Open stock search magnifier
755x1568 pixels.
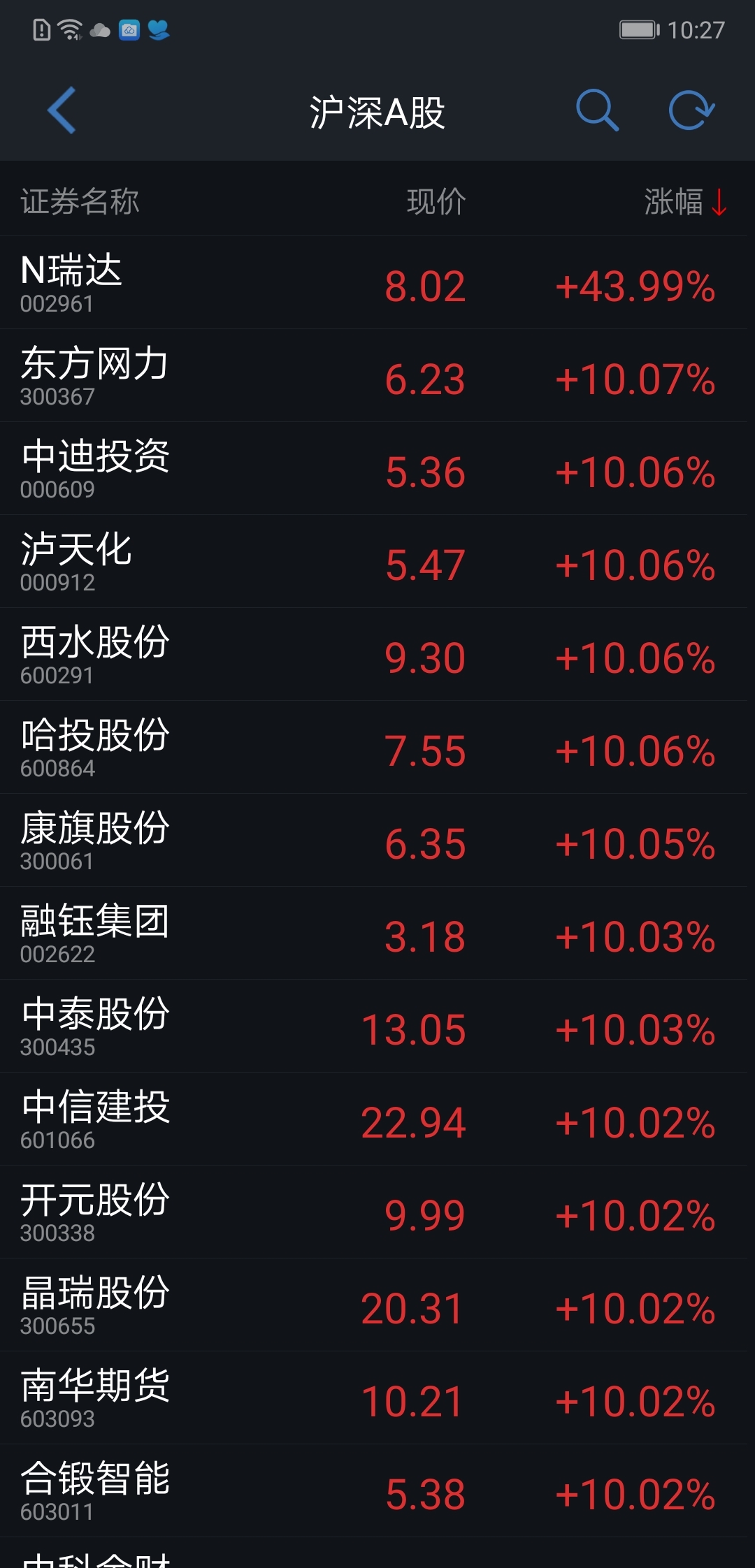pos(597,110)
